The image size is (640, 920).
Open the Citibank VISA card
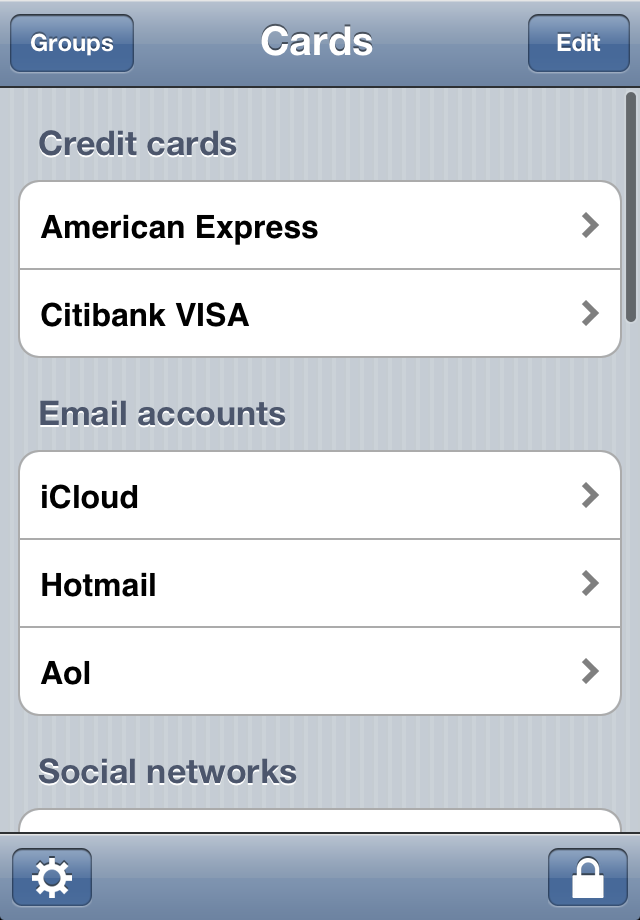click(x=320, y=315)
